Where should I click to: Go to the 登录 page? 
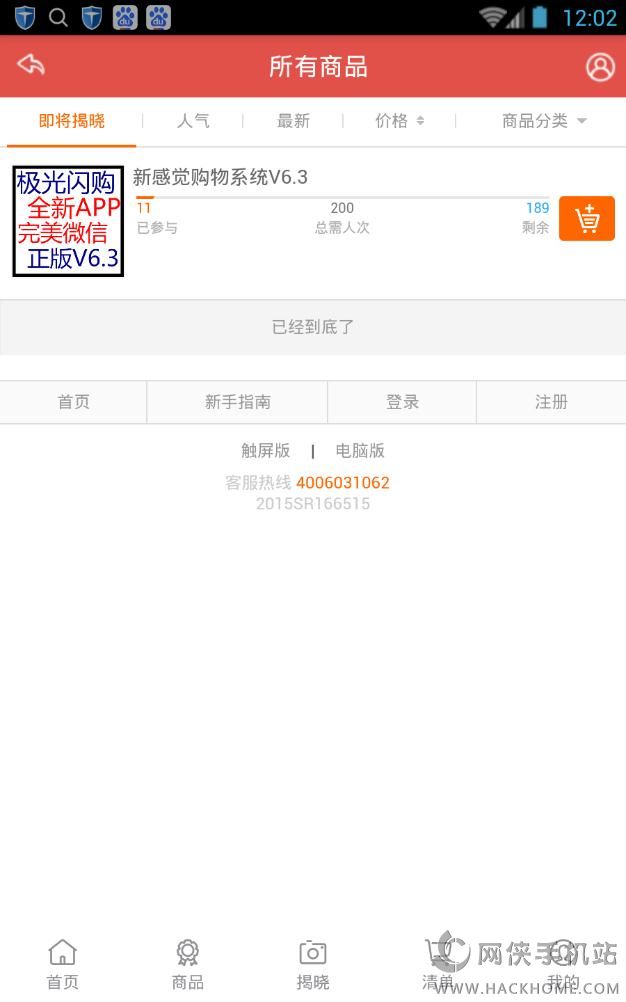[402, 402]
